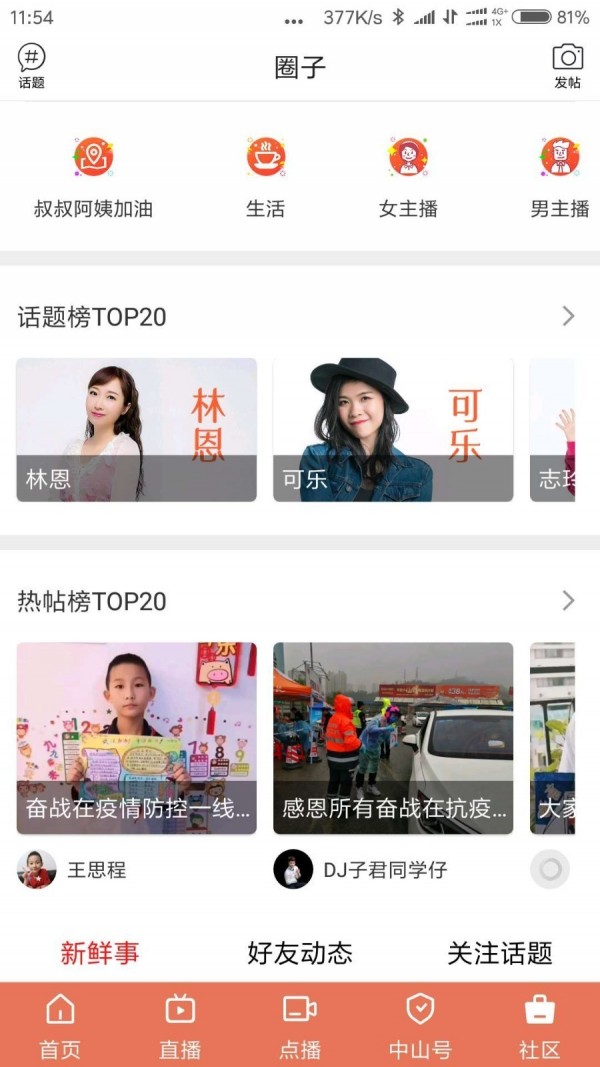
Task: Expand the 热帖榜TOP20 list
Action: coord(568,601)
